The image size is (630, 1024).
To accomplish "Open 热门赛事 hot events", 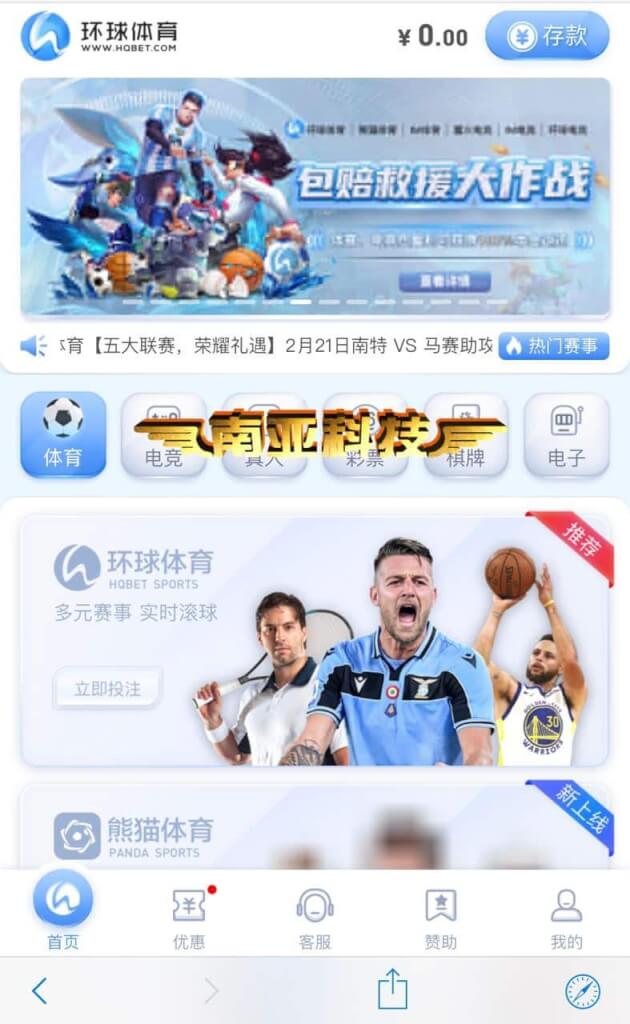I will [x=554, y=345].
